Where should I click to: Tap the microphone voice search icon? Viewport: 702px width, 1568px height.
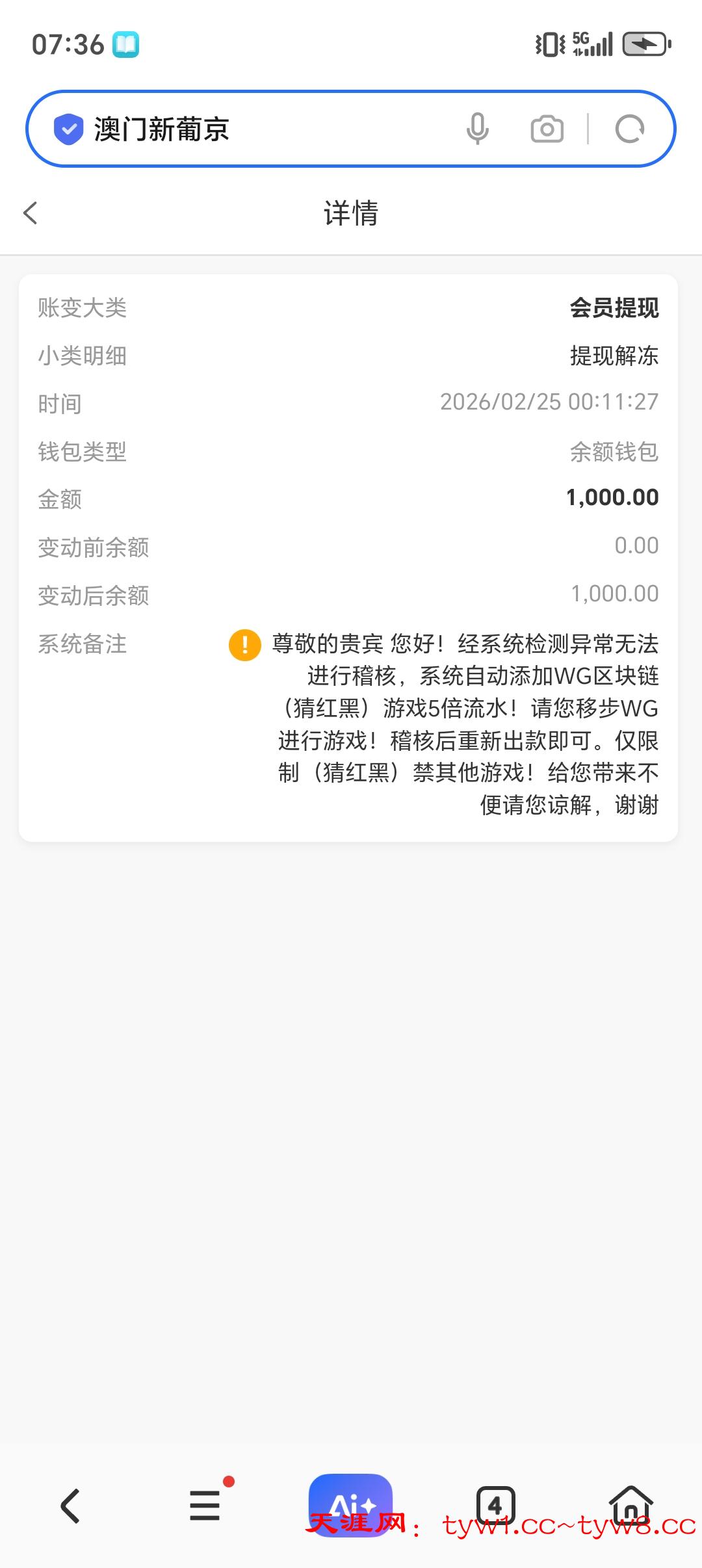click(x=478, y=128)
